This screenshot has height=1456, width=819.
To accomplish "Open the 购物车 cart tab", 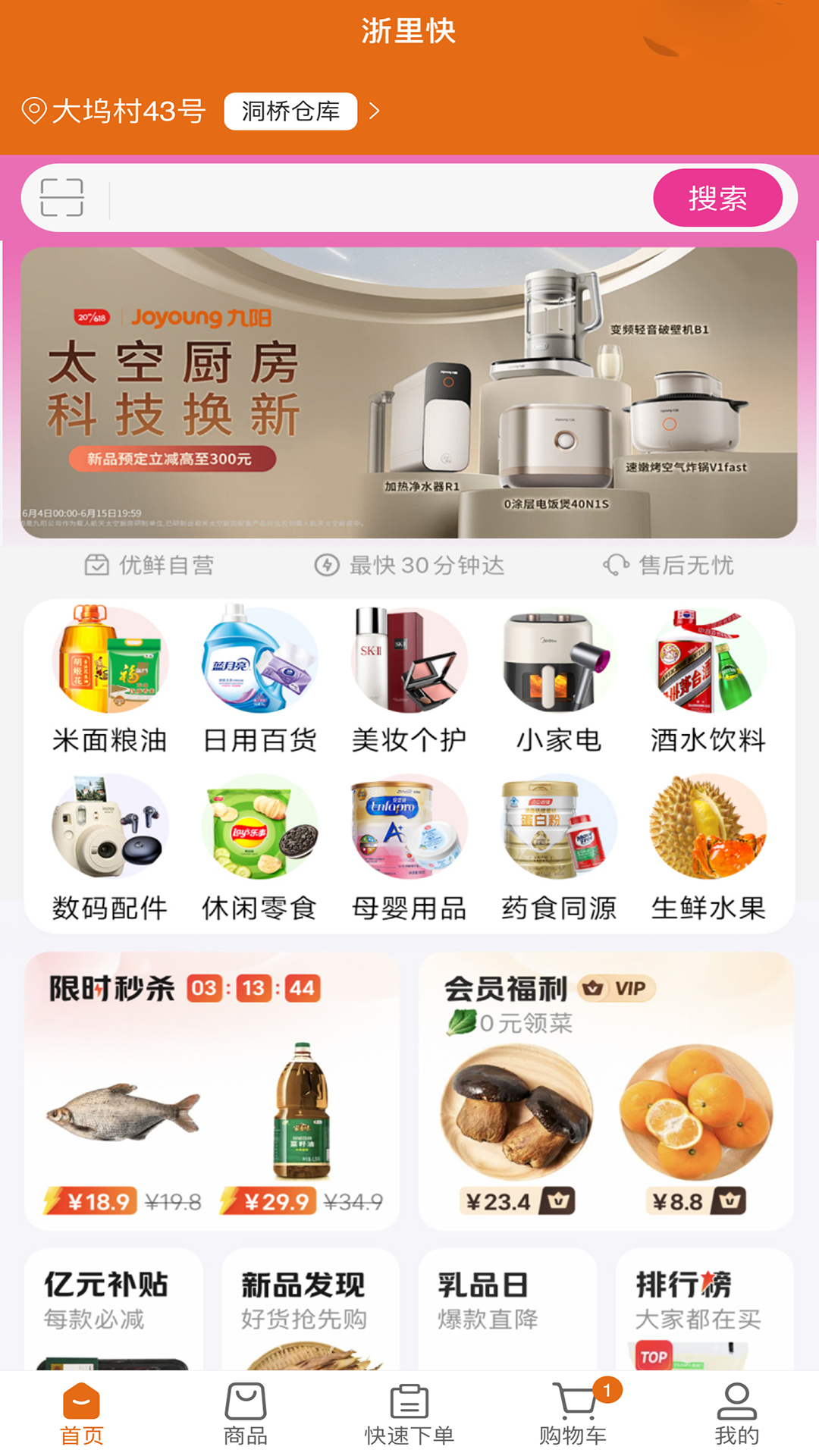I will [x=573, y=1414].
